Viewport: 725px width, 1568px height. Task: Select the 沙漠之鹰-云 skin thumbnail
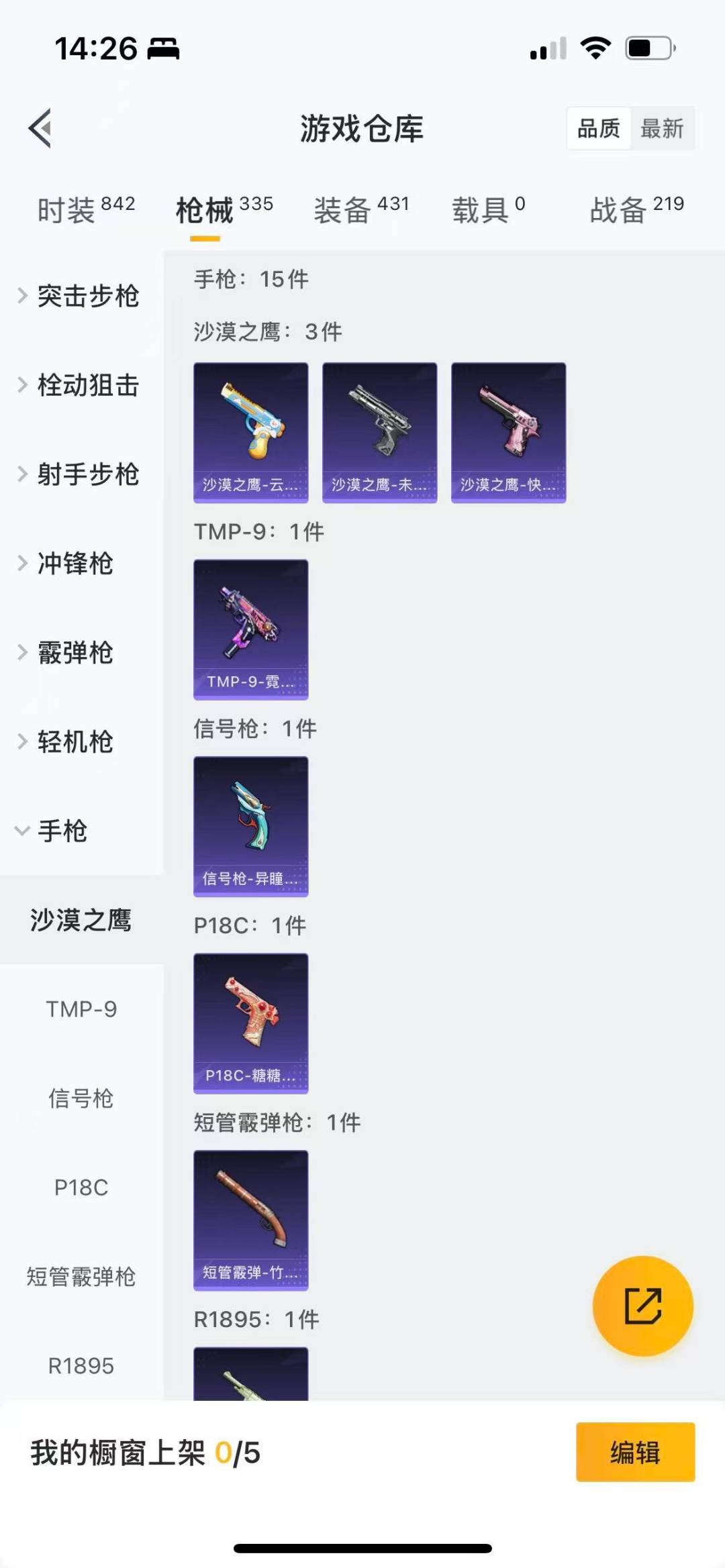pos(250,431)
